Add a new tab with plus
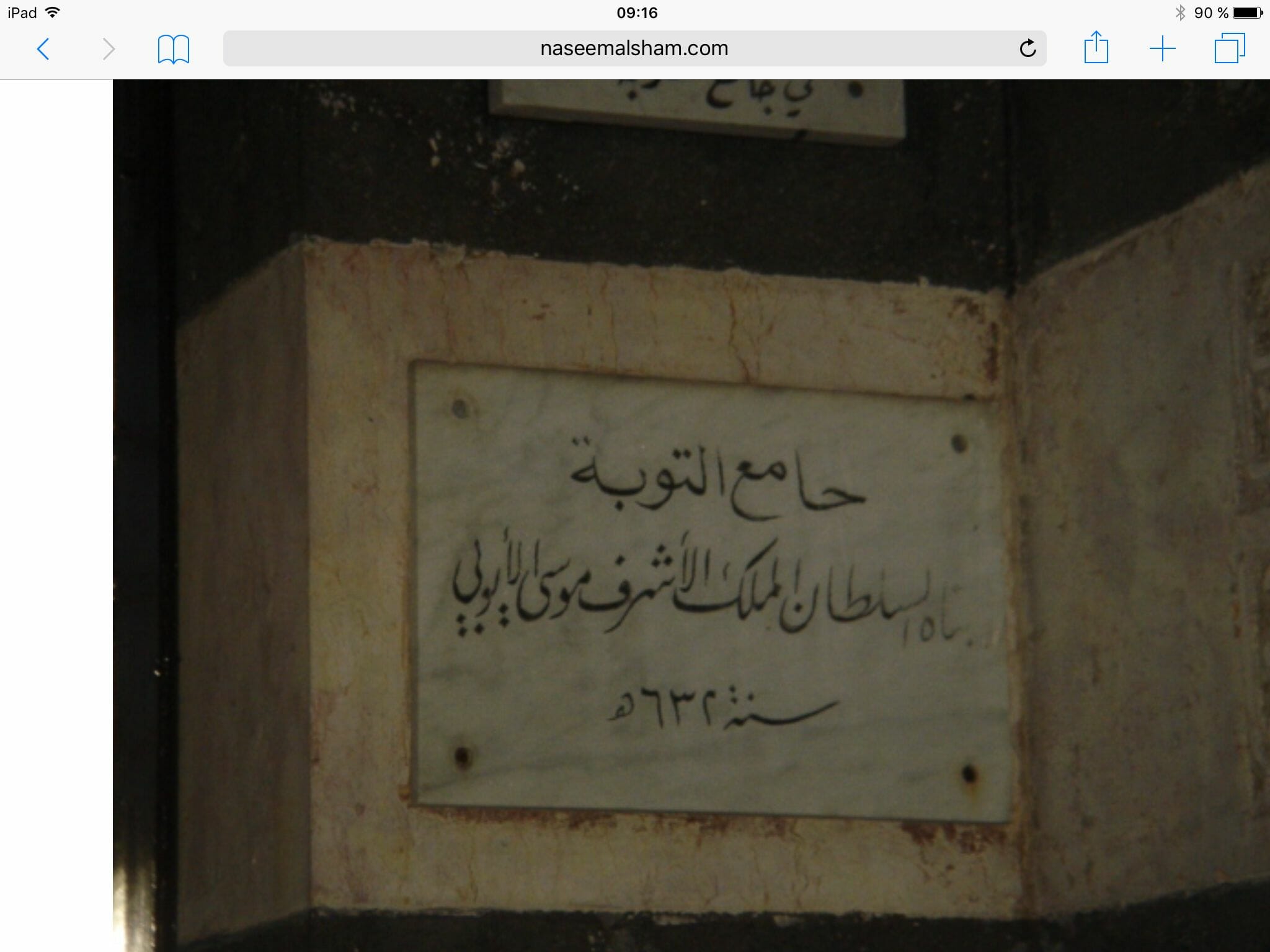 (1162, 48)
